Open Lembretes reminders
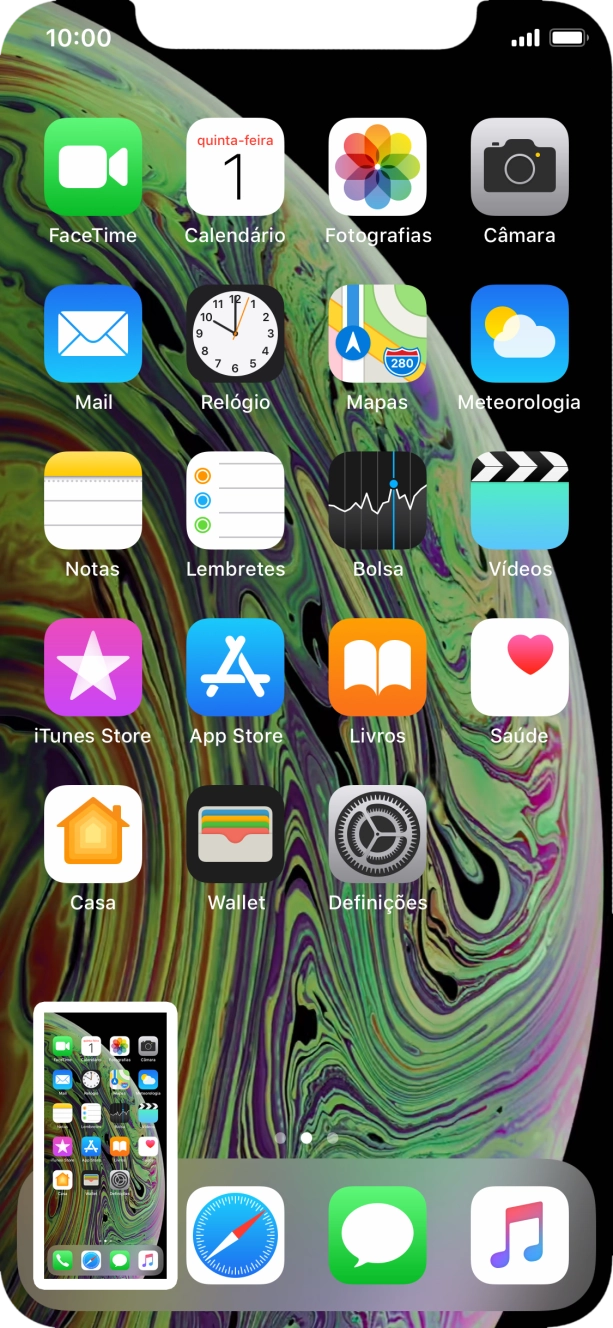The width and height of the screenshot is (613, 1328). click(235, 500)
